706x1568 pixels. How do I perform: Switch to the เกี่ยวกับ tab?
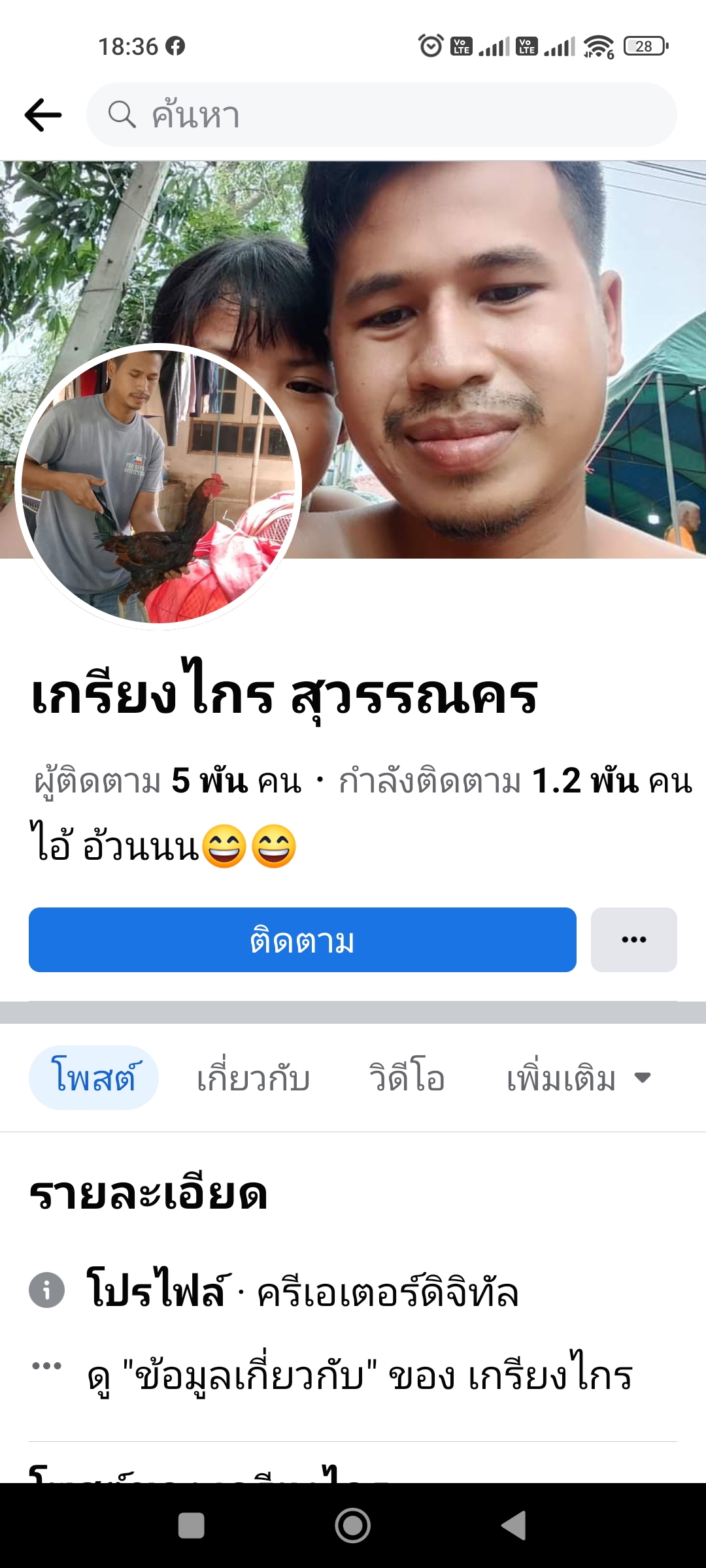(254, 1077)
